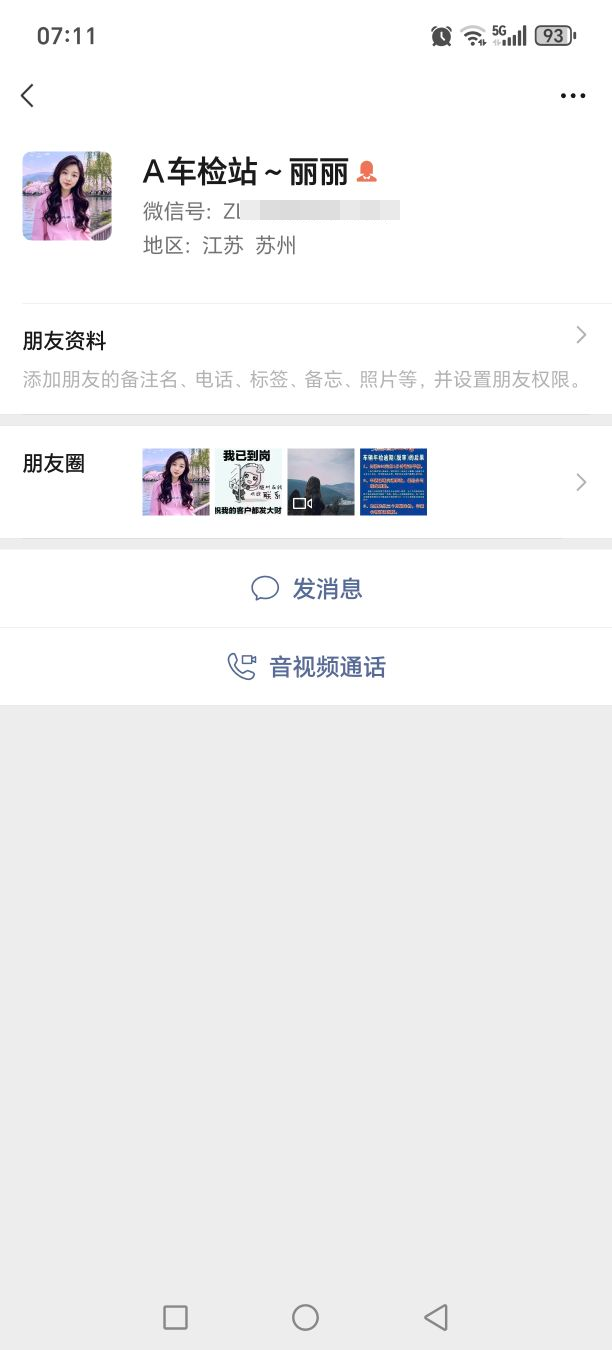Open 朋友圈 Moments row

(x=305, y=482)
